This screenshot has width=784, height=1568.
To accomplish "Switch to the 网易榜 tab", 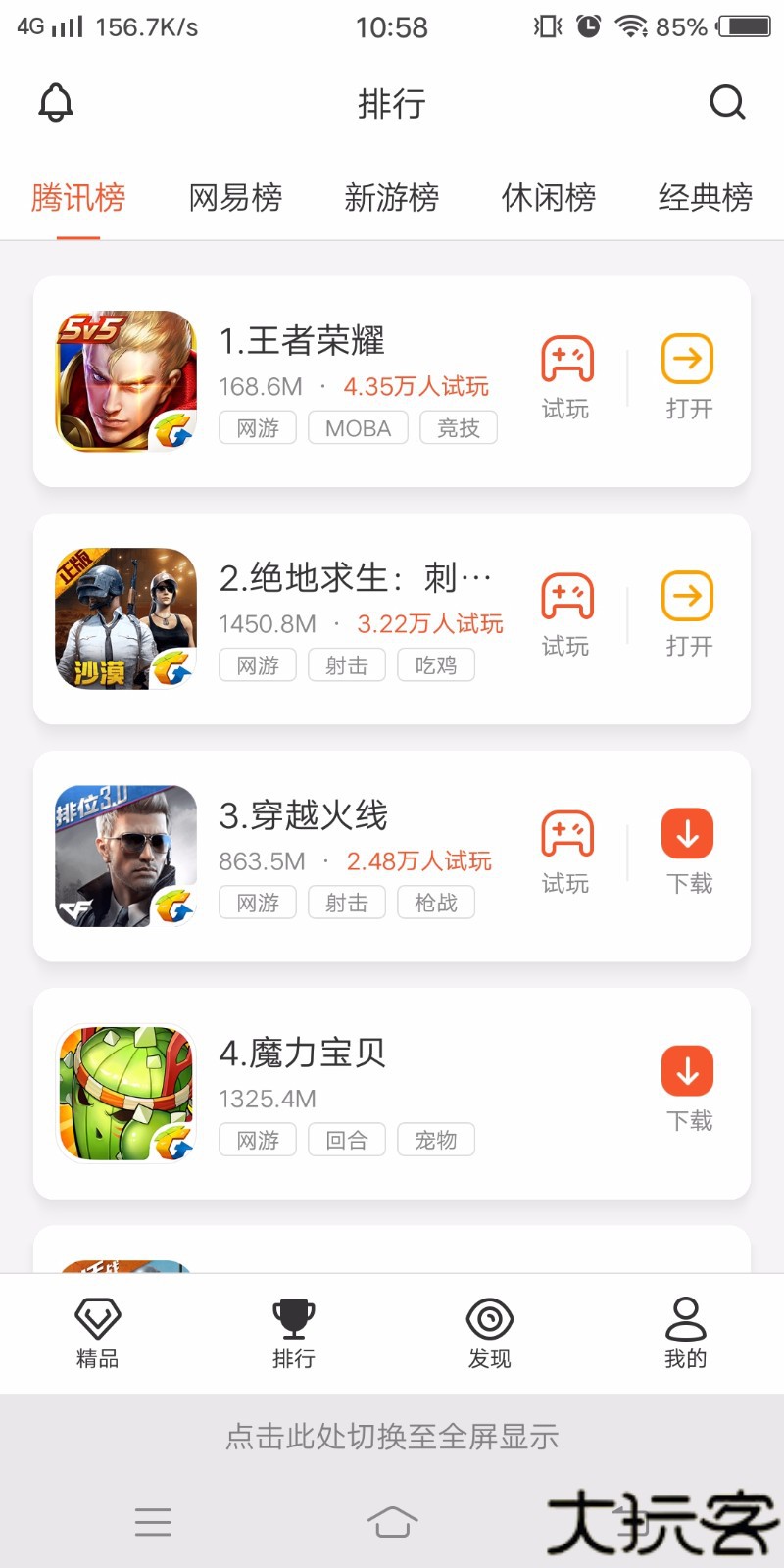I will (x=235, y=199).
